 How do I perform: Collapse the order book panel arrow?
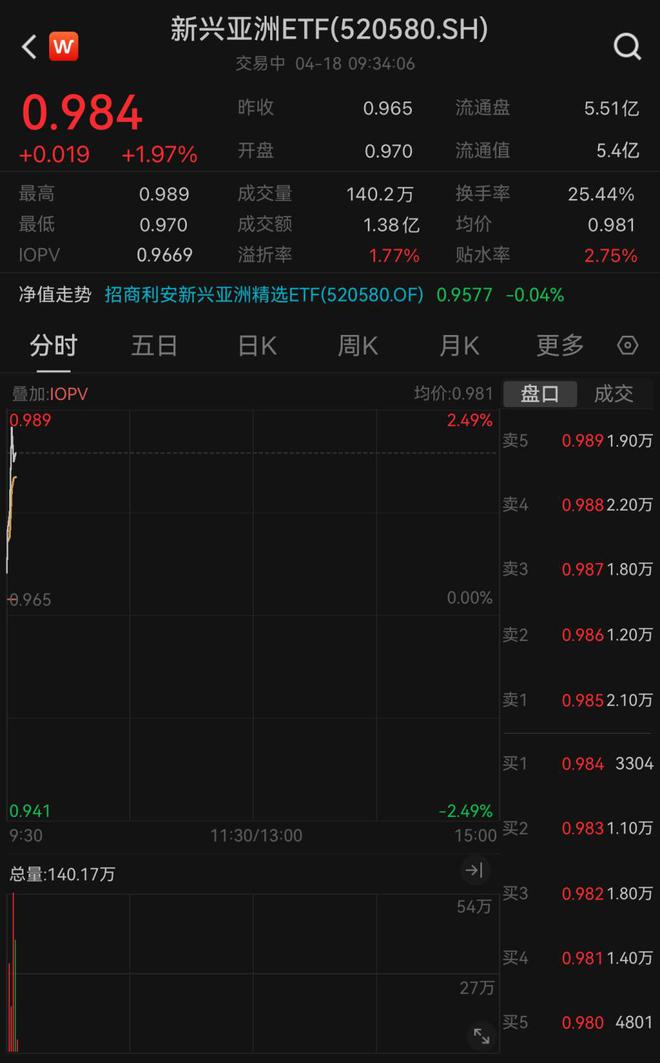[x=474, y=870]
